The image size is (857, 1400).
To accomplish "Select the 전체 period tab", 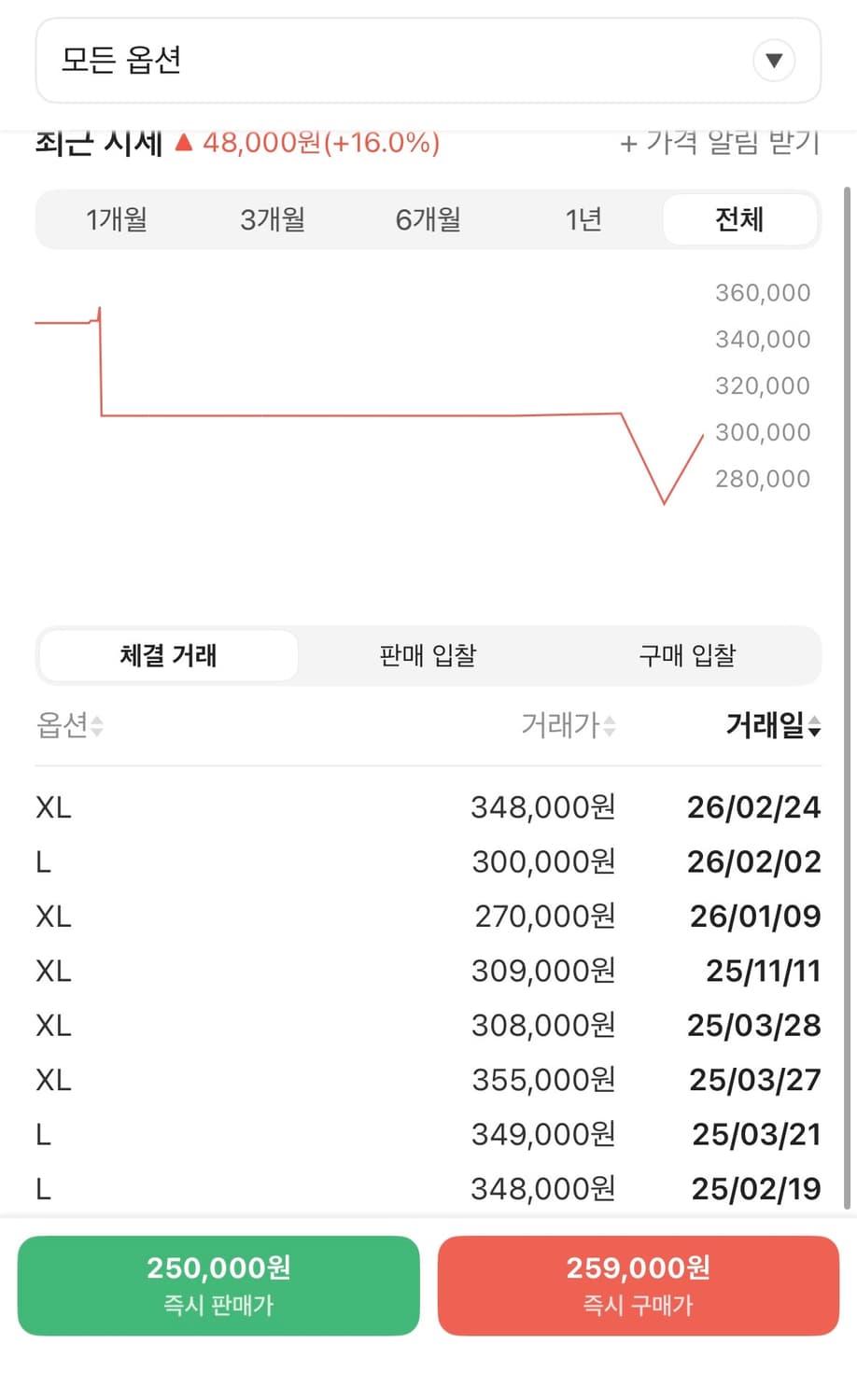I will (739, 219).
